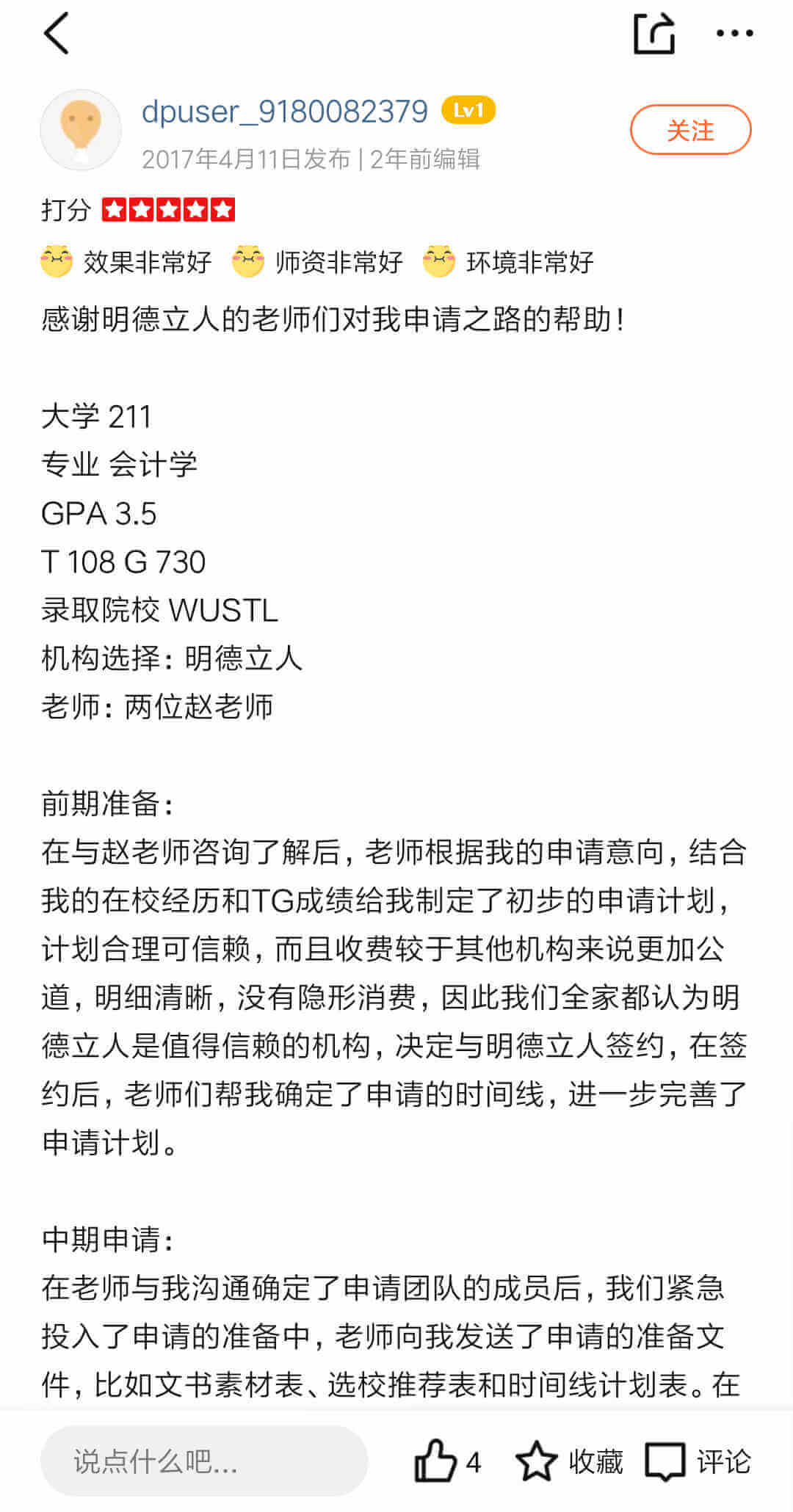The image size is (793, 1512).
Task: Open dpuser_9180082379's profile name
Action: (x=285, y=112)
